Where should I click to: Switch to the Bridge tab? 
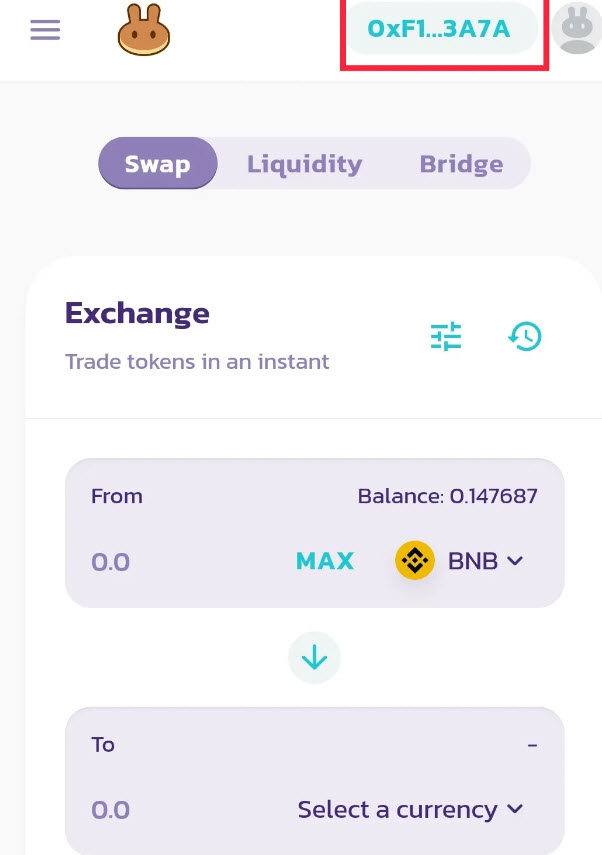[461, 164]
